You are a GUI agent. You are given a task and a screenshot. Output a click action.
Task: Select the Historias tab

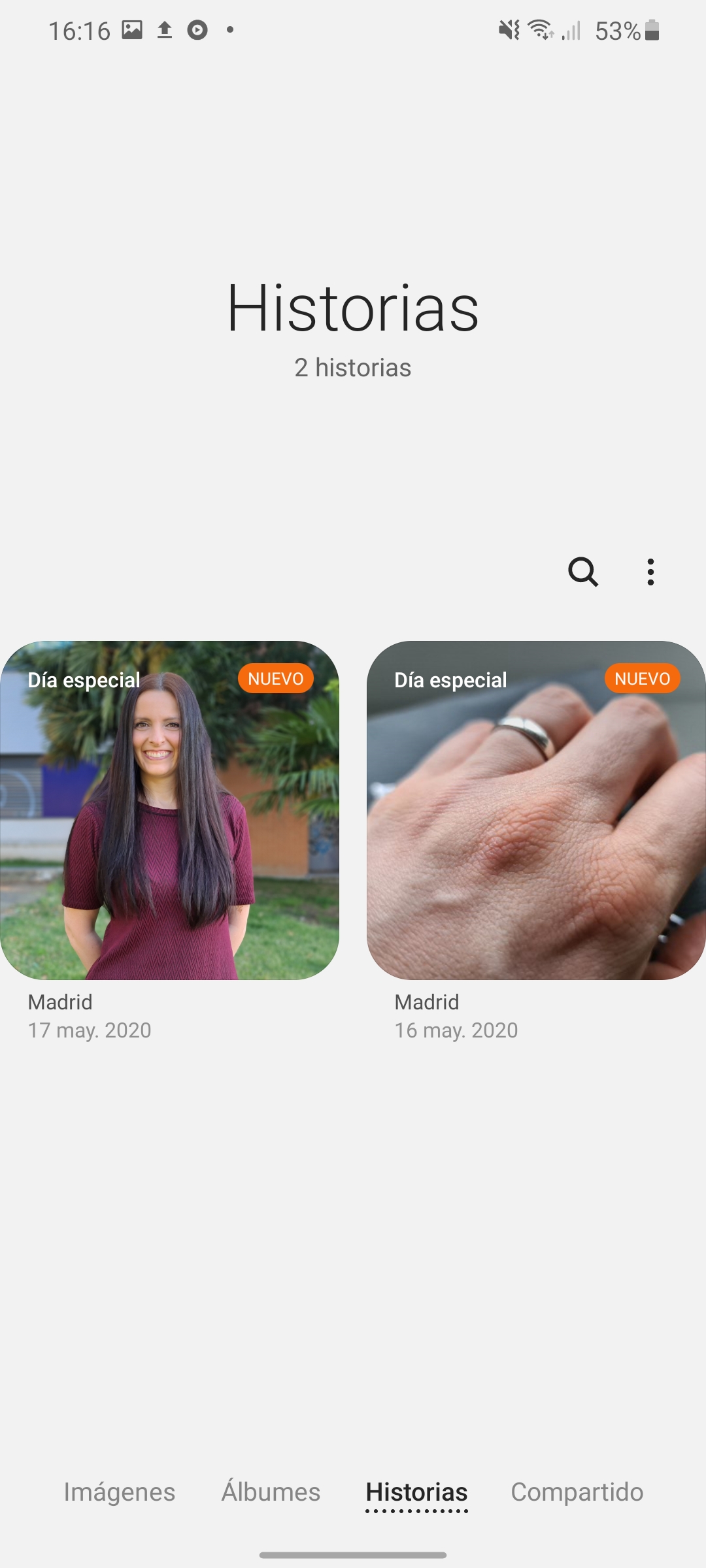(416, 1492)
